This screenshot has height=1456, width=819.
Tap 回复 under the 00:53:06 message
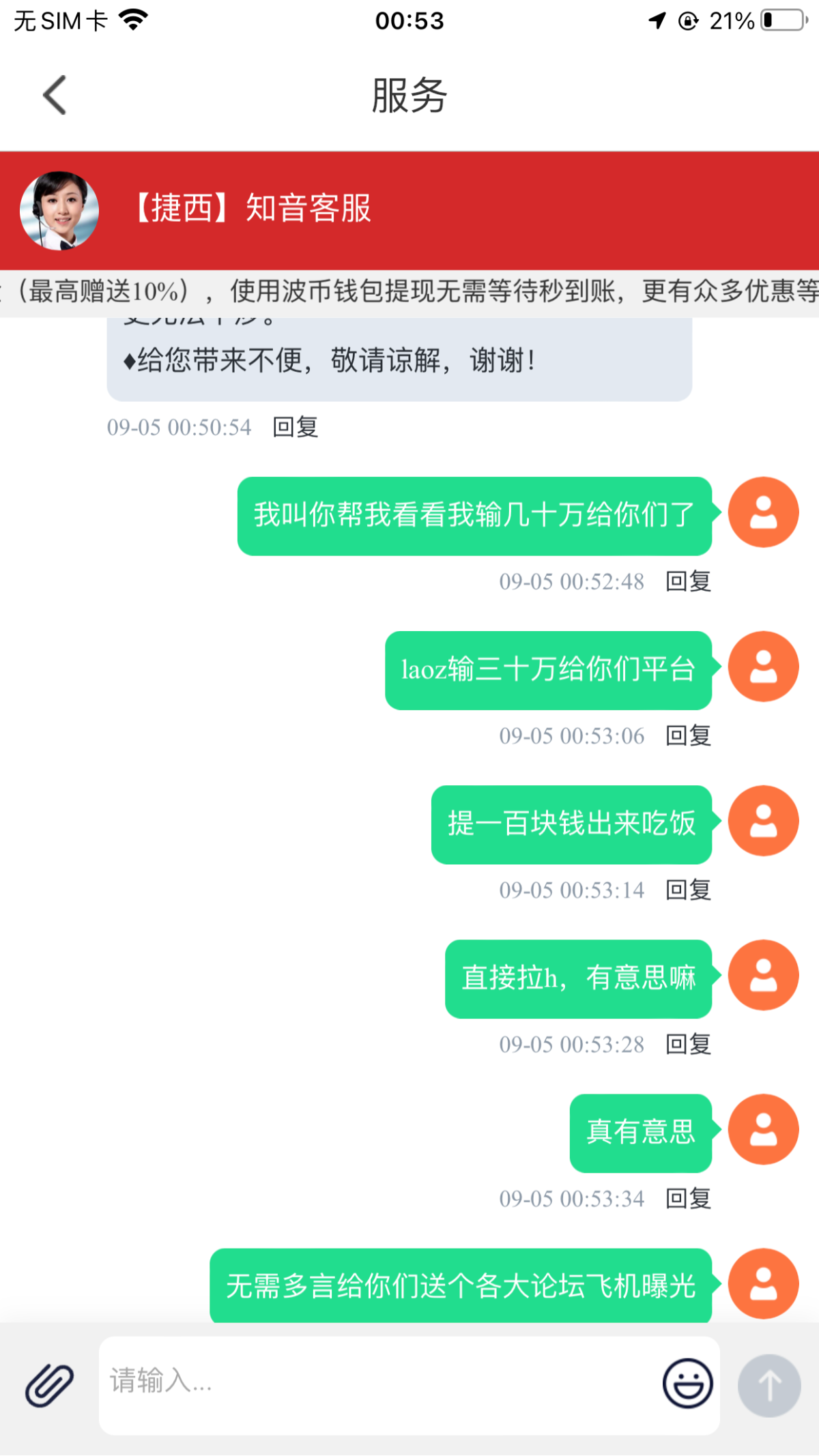[688, 736]
